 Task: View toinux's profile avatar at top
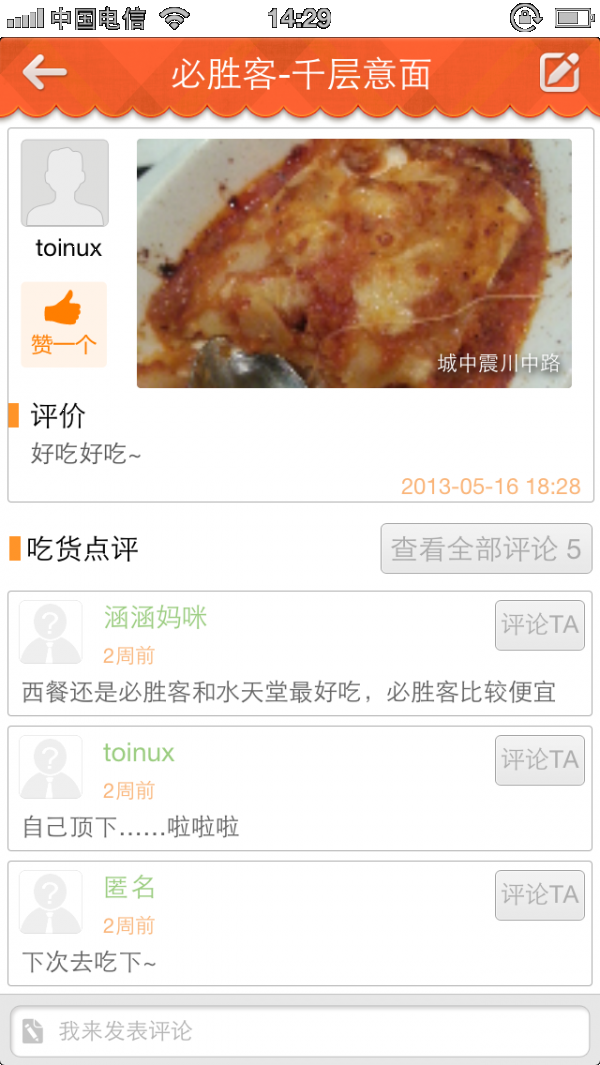(x=65, y=183)
